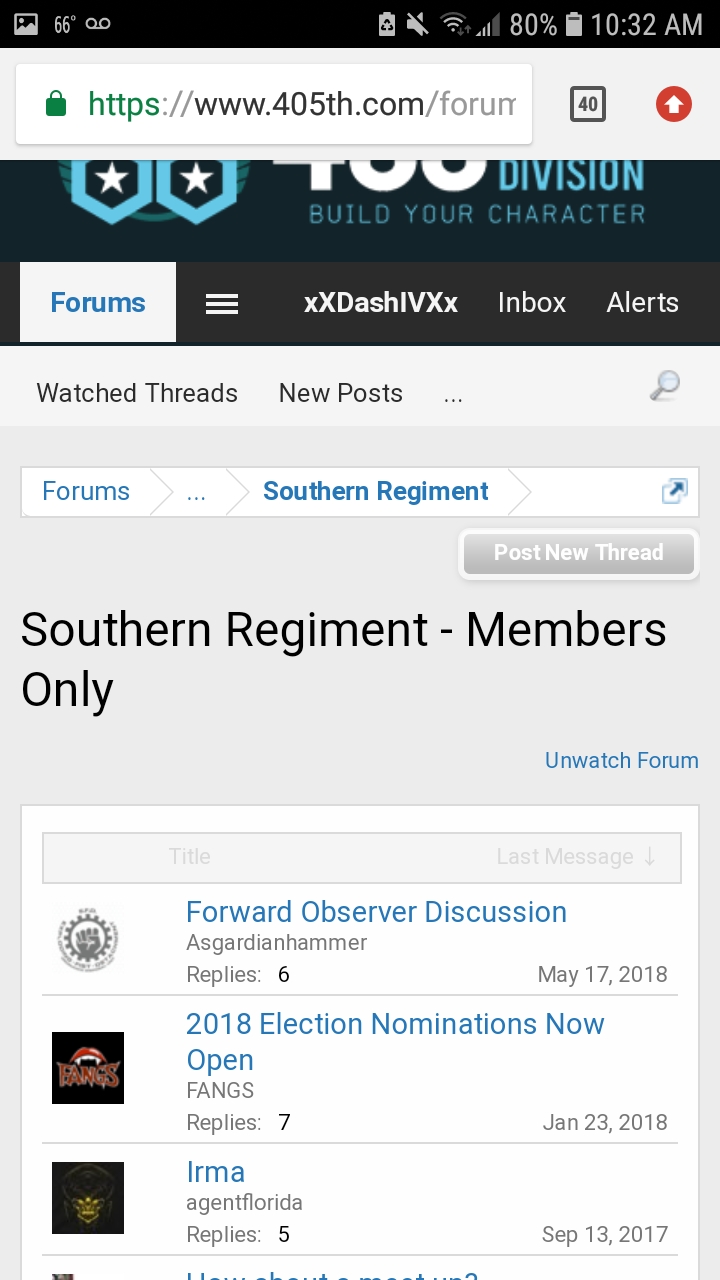The height and width of the screenshot is (1280, 720).
Task: Open the Inbox
Action: (x=532, y=303)
